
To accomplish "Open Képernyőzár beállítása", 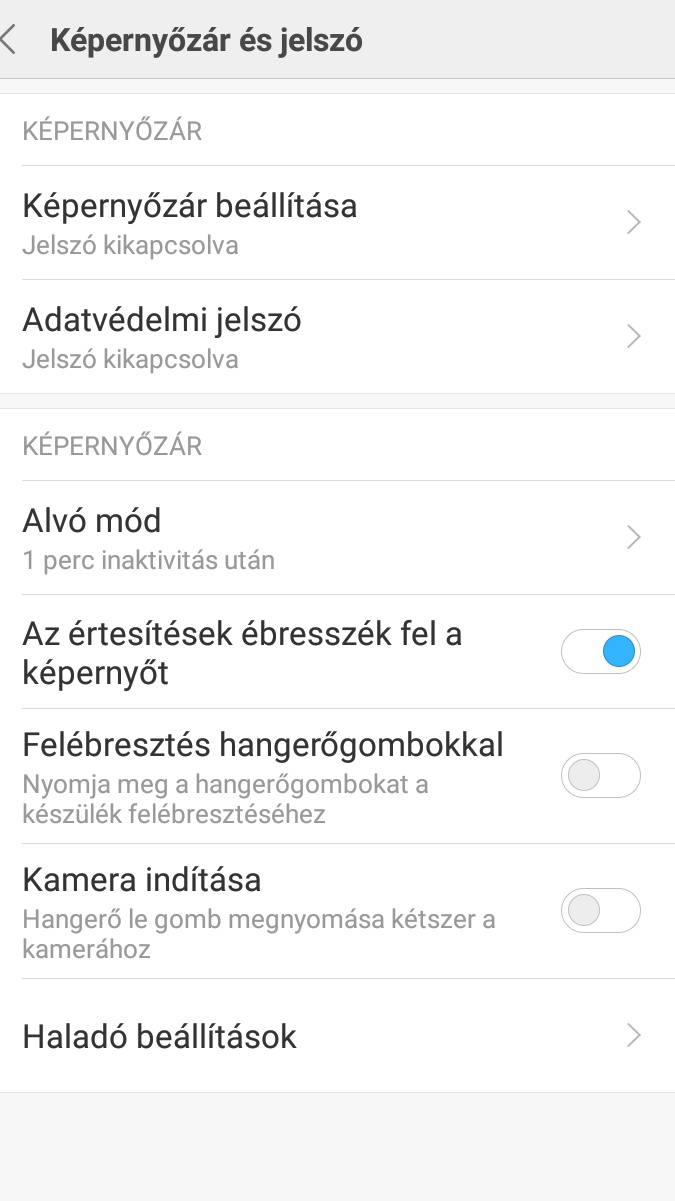I will (x=337, y=222).
